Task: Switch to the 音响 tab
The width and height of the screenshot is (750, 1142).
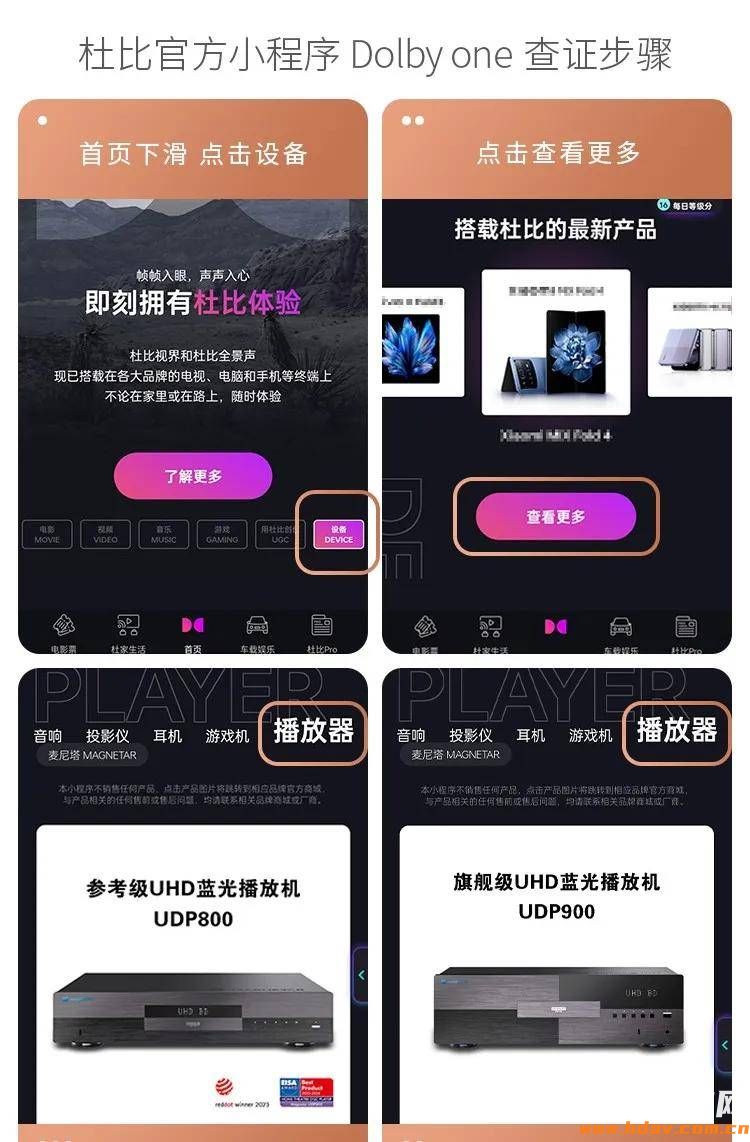Action: point(47,735)
